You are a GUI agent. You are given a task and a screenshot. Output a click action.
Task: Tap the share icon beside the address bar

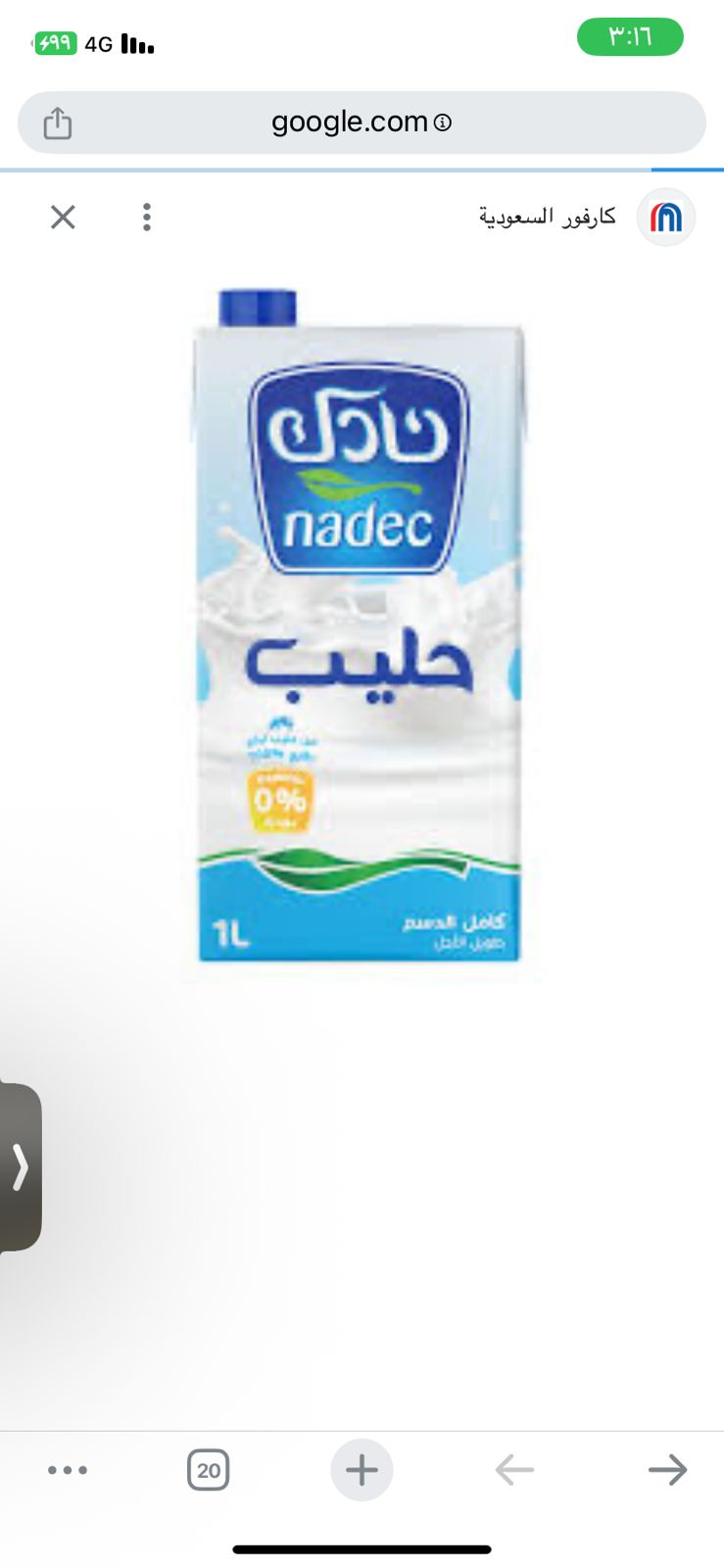point(57,122)
